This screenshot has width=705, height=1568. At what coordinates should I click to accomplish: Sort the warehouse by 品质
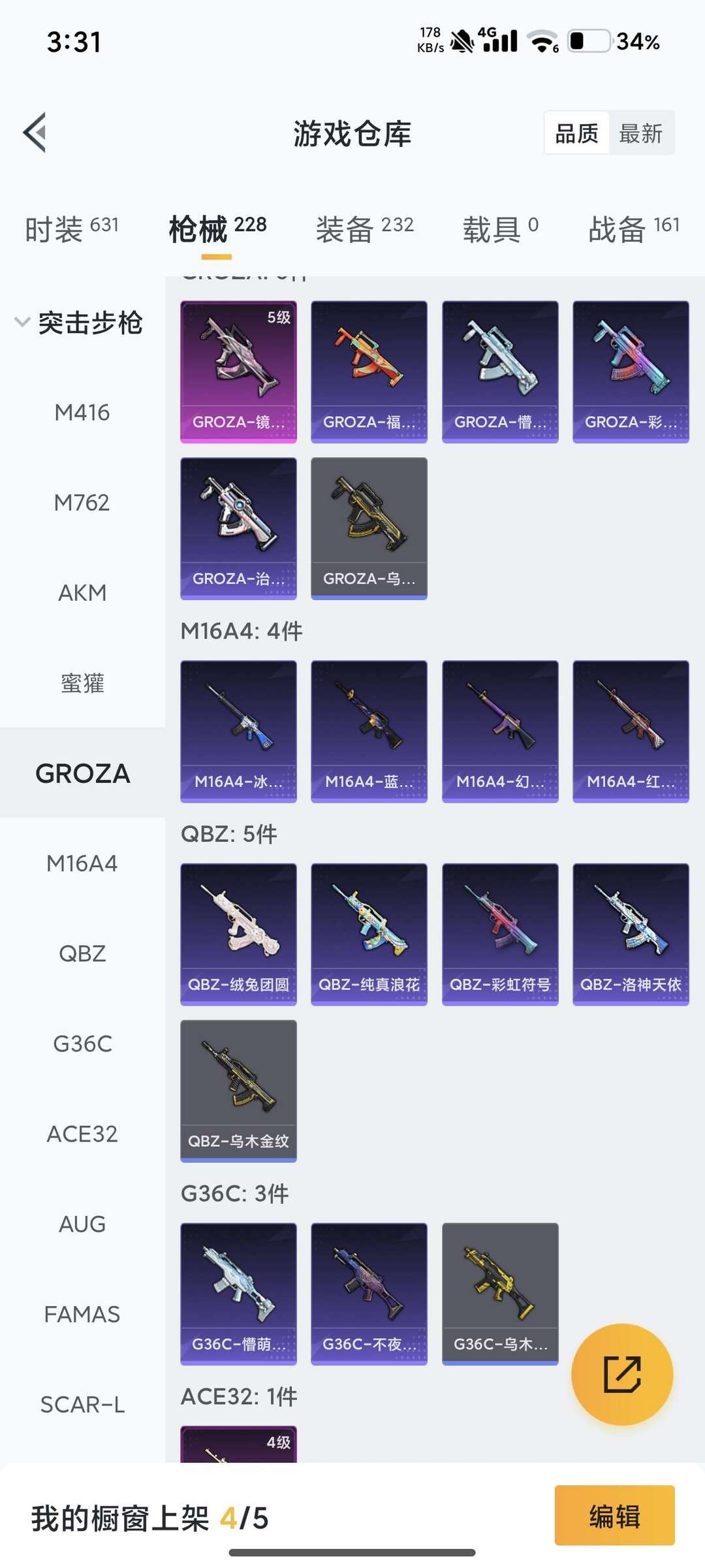click(576, 133)
